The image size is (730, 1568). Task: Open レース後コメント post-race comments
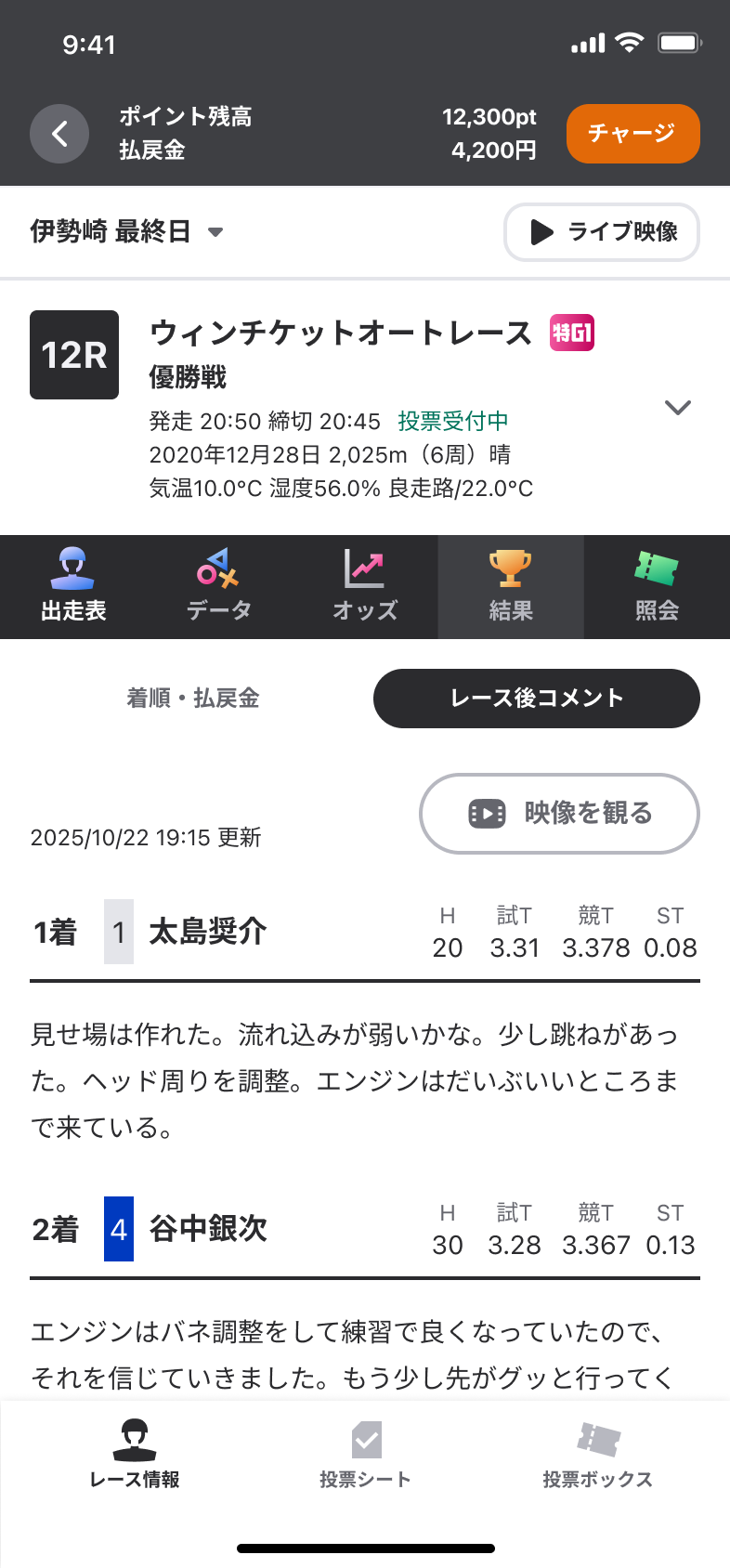coord(536,699)
